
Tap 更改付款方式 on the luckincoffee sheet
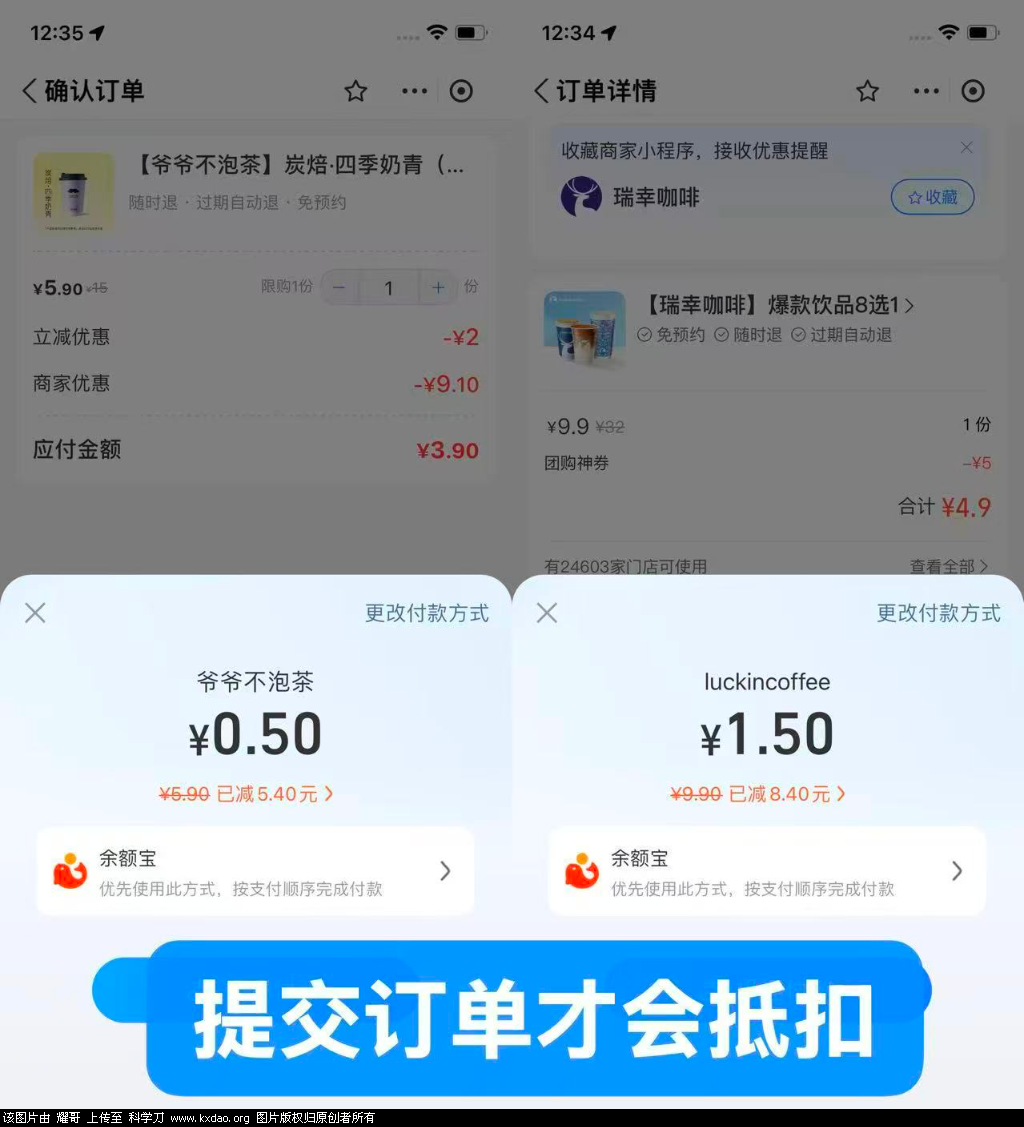pyautogui.click(x=938, y=612)
